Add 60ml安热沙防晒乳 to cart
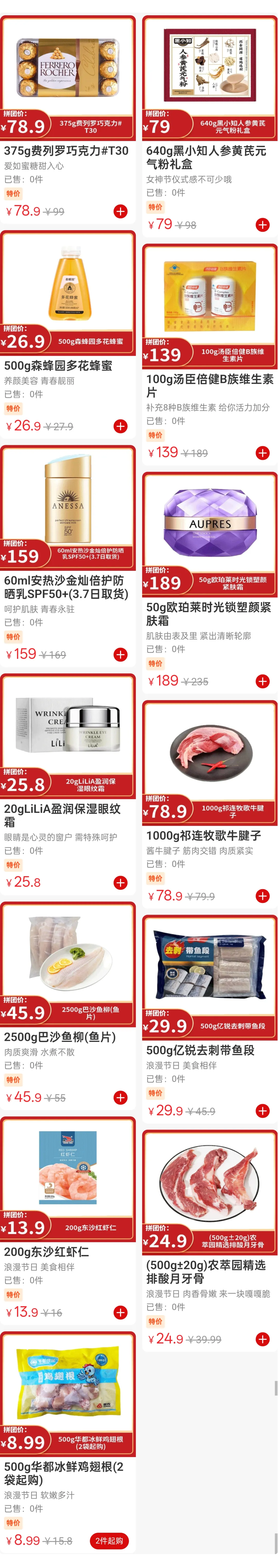Screen dimensions: 278x1568 click(120, 654)
